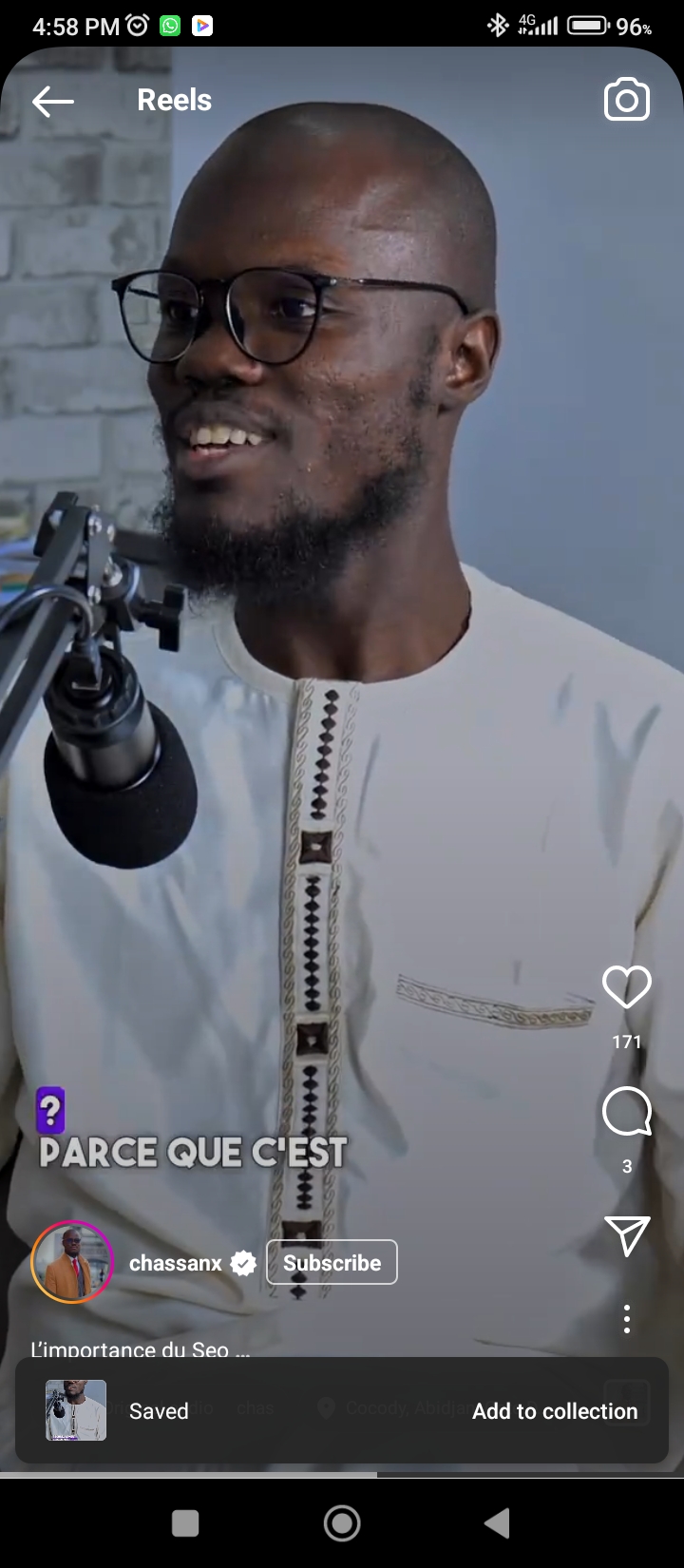Subscribe to chassanx
684x1568 pixels.
click(x=332, y=1262)
